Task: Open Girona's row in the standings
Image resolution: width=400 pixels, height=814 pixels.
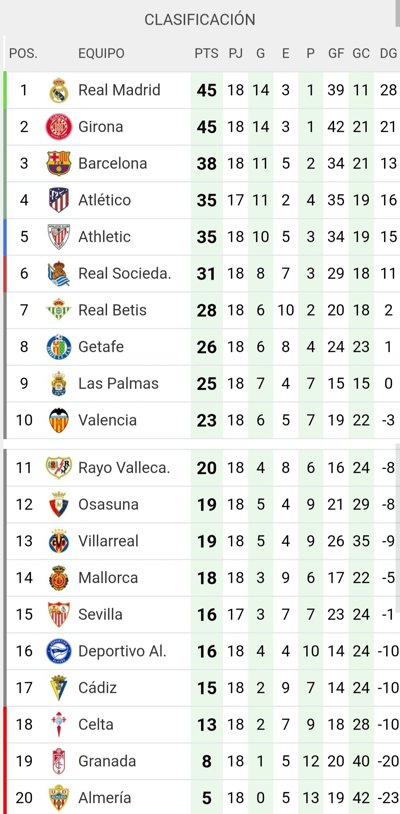Action: coord(201,127)
